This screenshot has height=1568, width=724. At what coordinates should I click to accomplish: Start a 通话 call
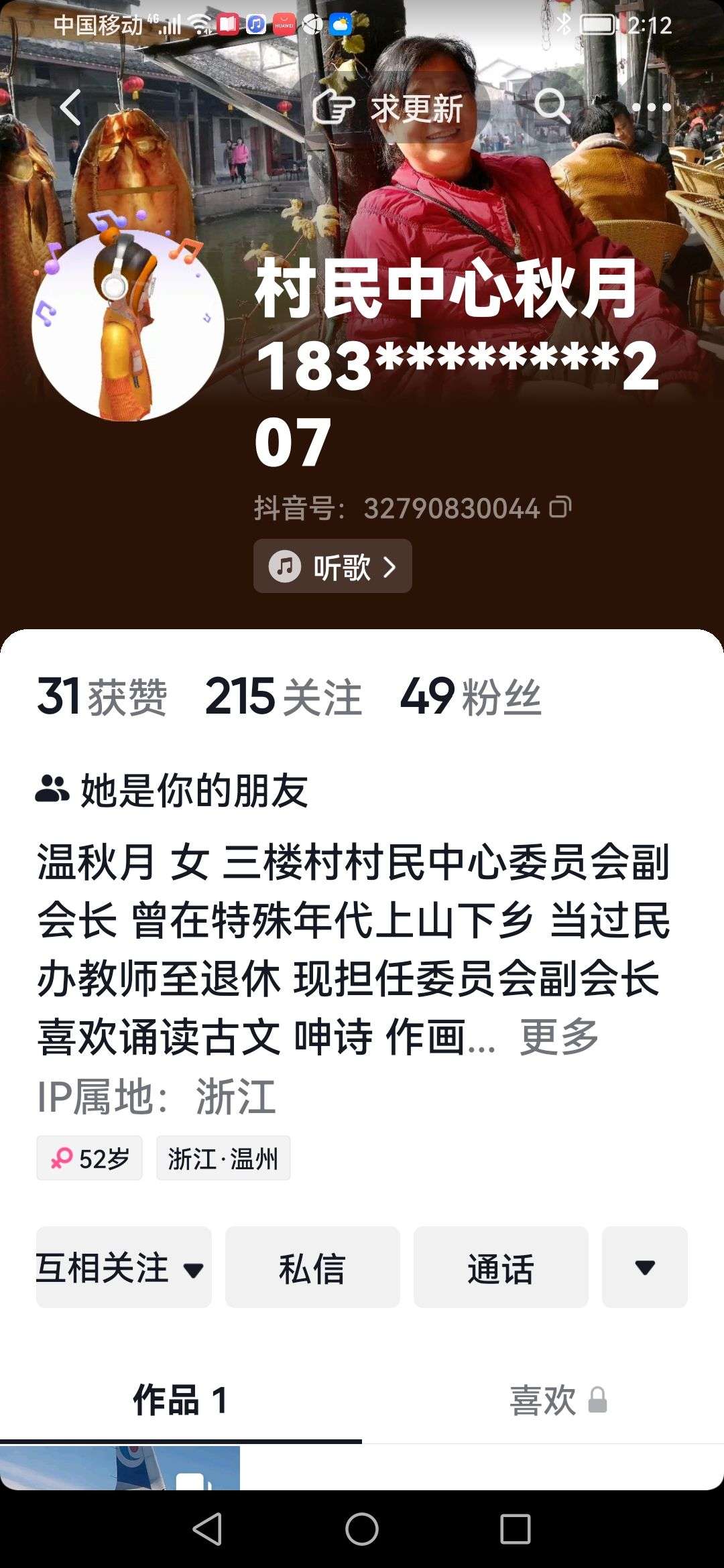501,1267
